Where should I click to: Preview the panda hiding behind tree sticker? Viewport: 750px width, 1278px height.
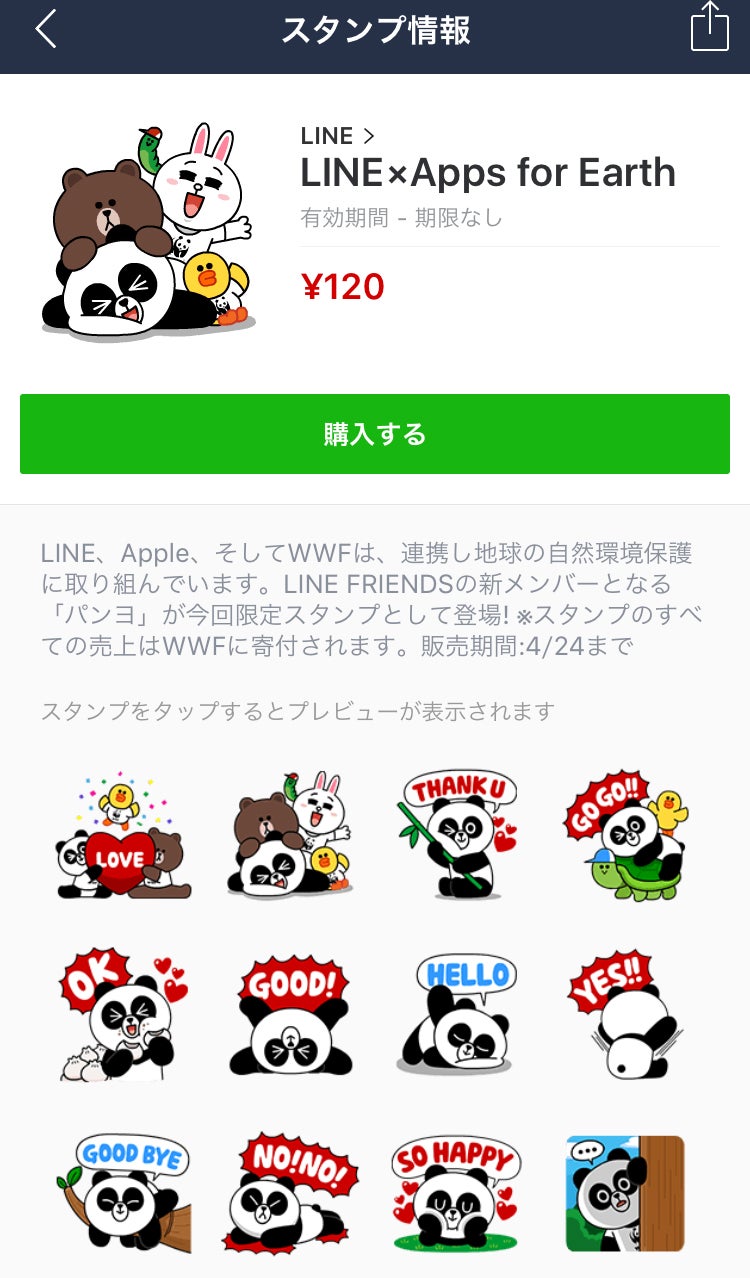[x=626, y=1192]
